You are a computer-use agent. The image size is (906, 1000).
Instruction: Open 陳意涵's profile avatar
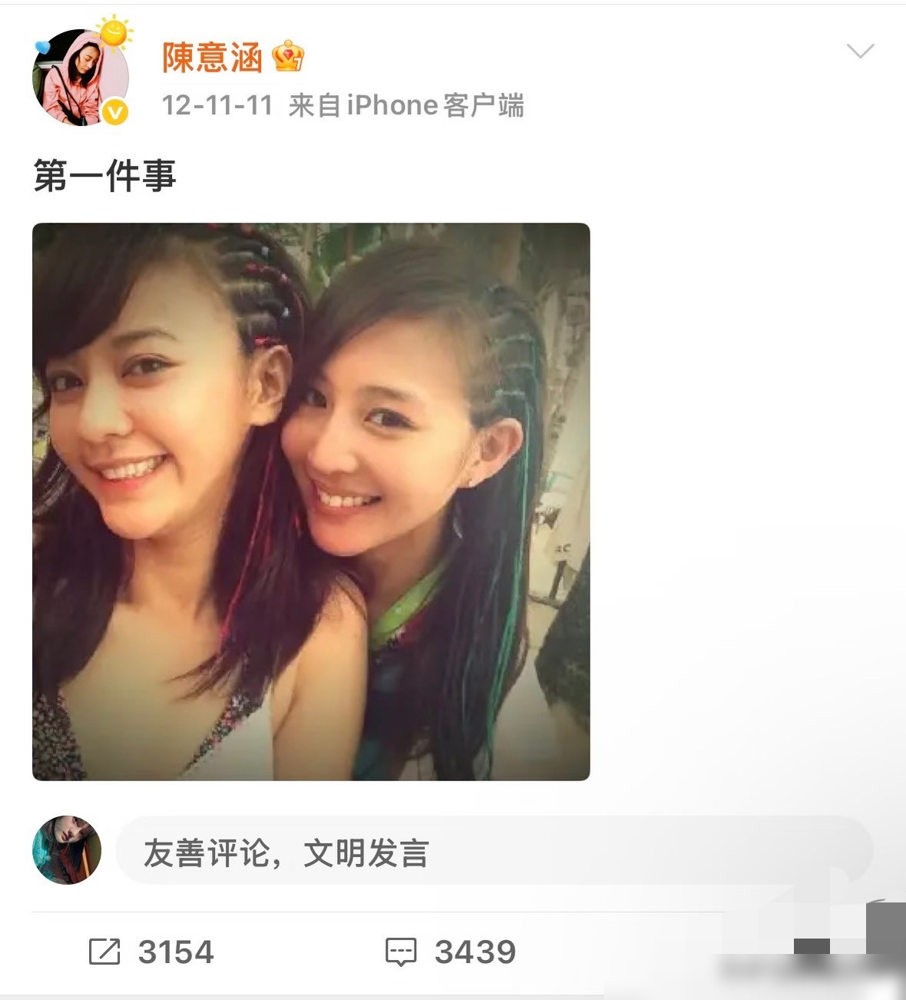80,78
